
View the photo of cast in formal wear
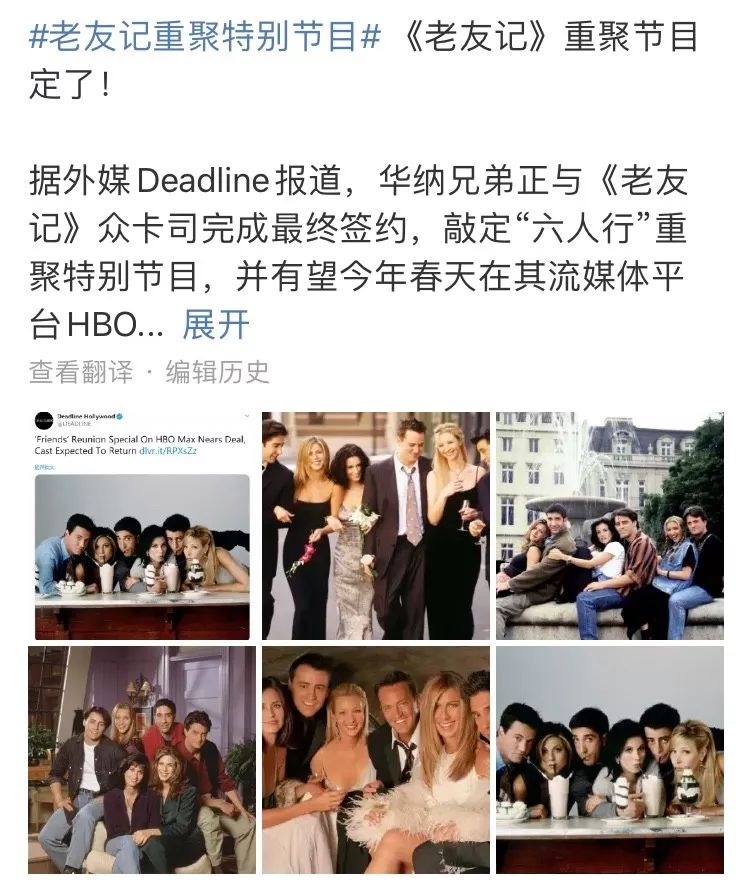coord(376,526)
